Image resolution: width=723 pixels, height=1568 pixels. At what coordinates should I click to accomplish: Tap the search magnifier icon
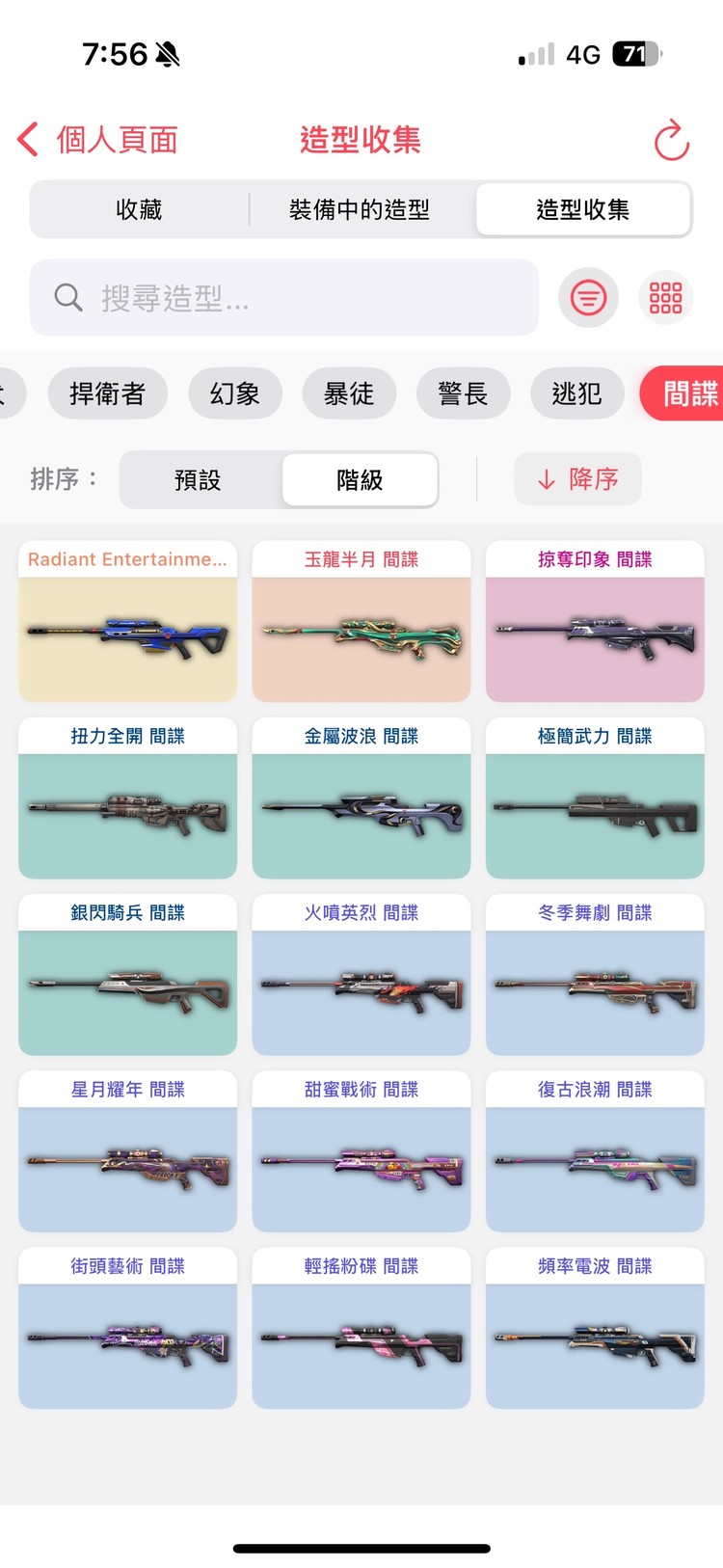(67, 298)
